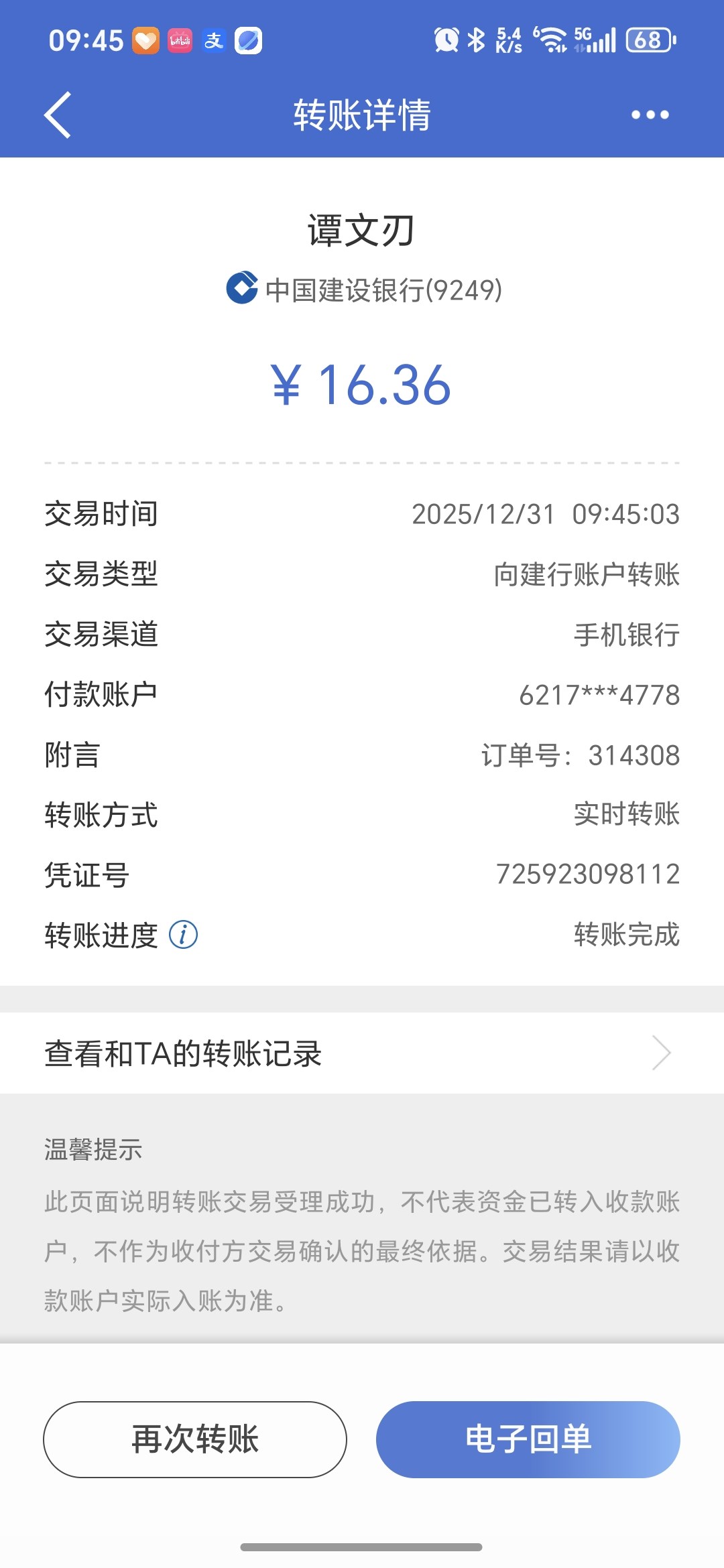View the 电子回单 receipt

[528, 1439]
